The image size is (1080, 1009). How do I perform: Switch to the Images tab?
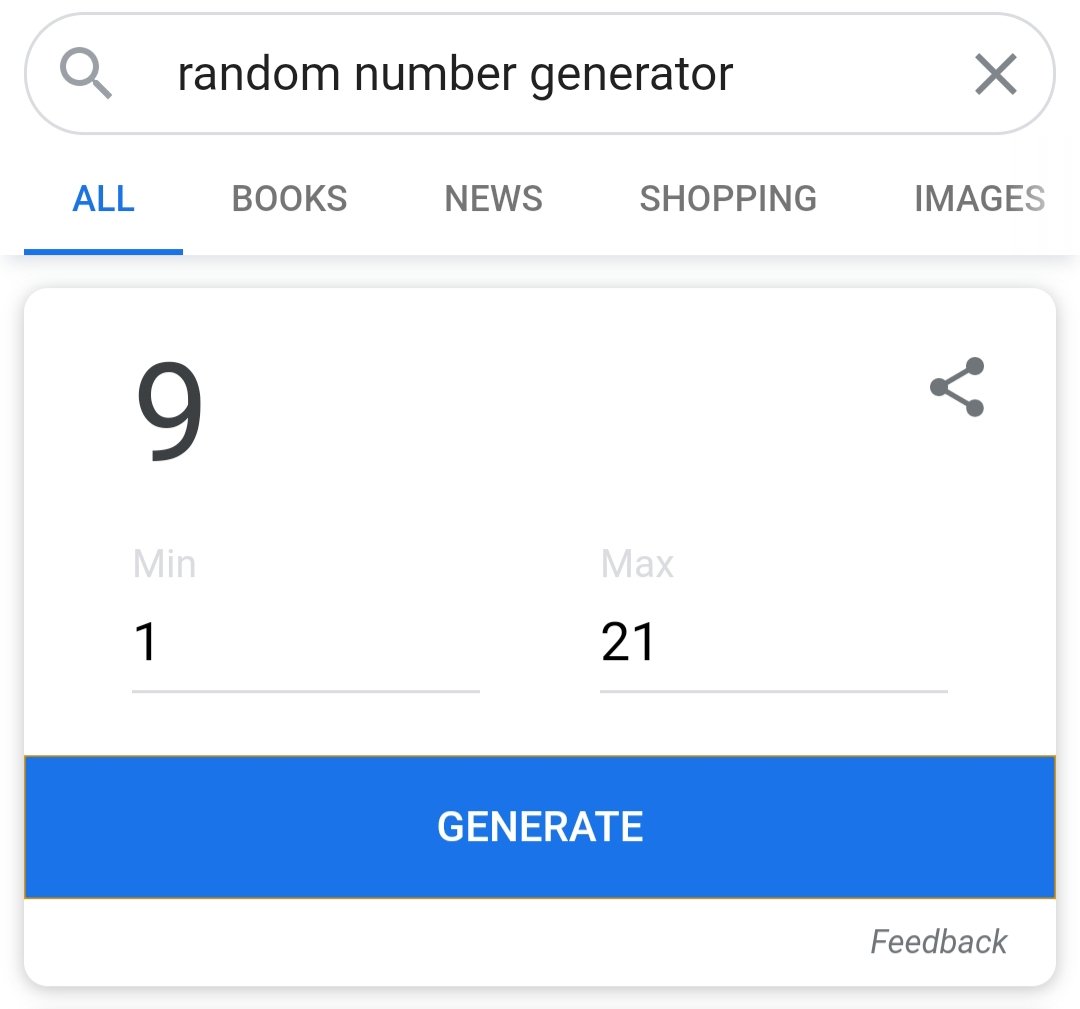point(978,199)
